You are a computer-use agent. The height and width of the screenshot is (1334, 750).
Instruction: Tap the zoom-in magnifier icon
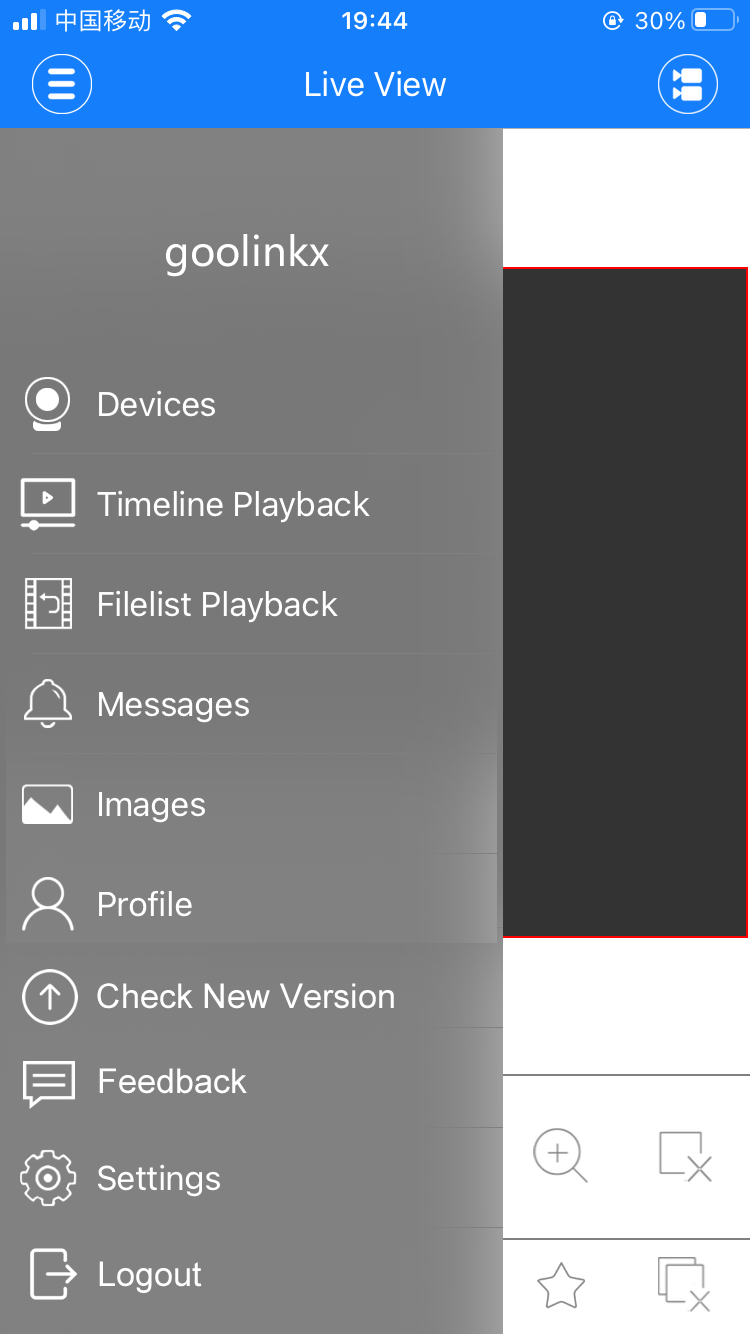(560, 1156)
